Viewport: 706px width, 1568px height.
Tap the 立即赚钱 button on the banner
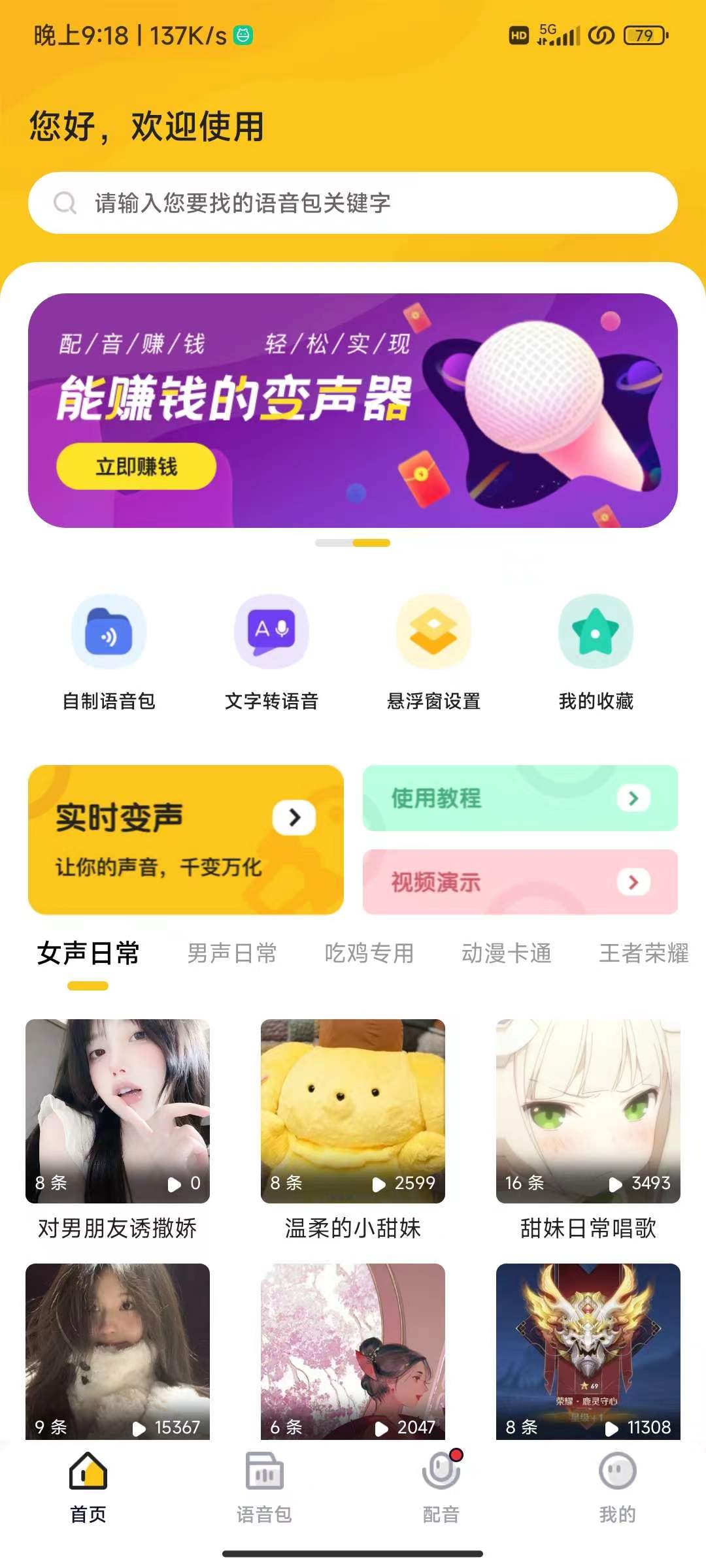(136, 466)
